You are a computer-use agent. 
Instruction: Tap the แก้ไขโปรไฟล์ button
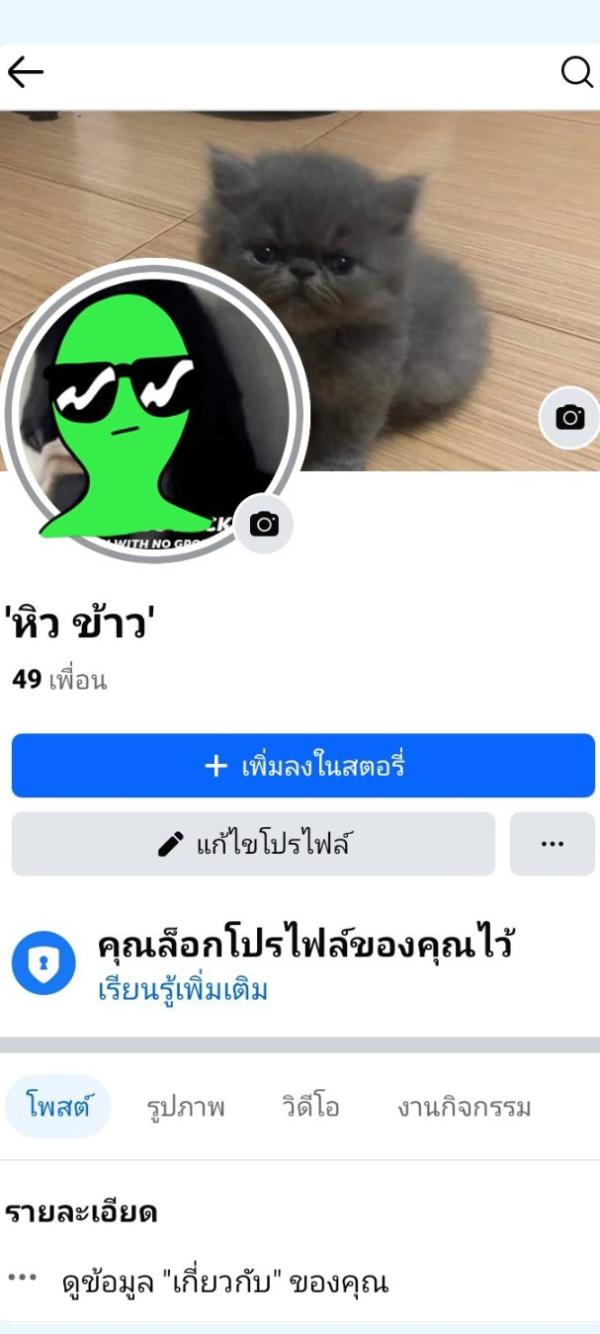coord(253,844)
